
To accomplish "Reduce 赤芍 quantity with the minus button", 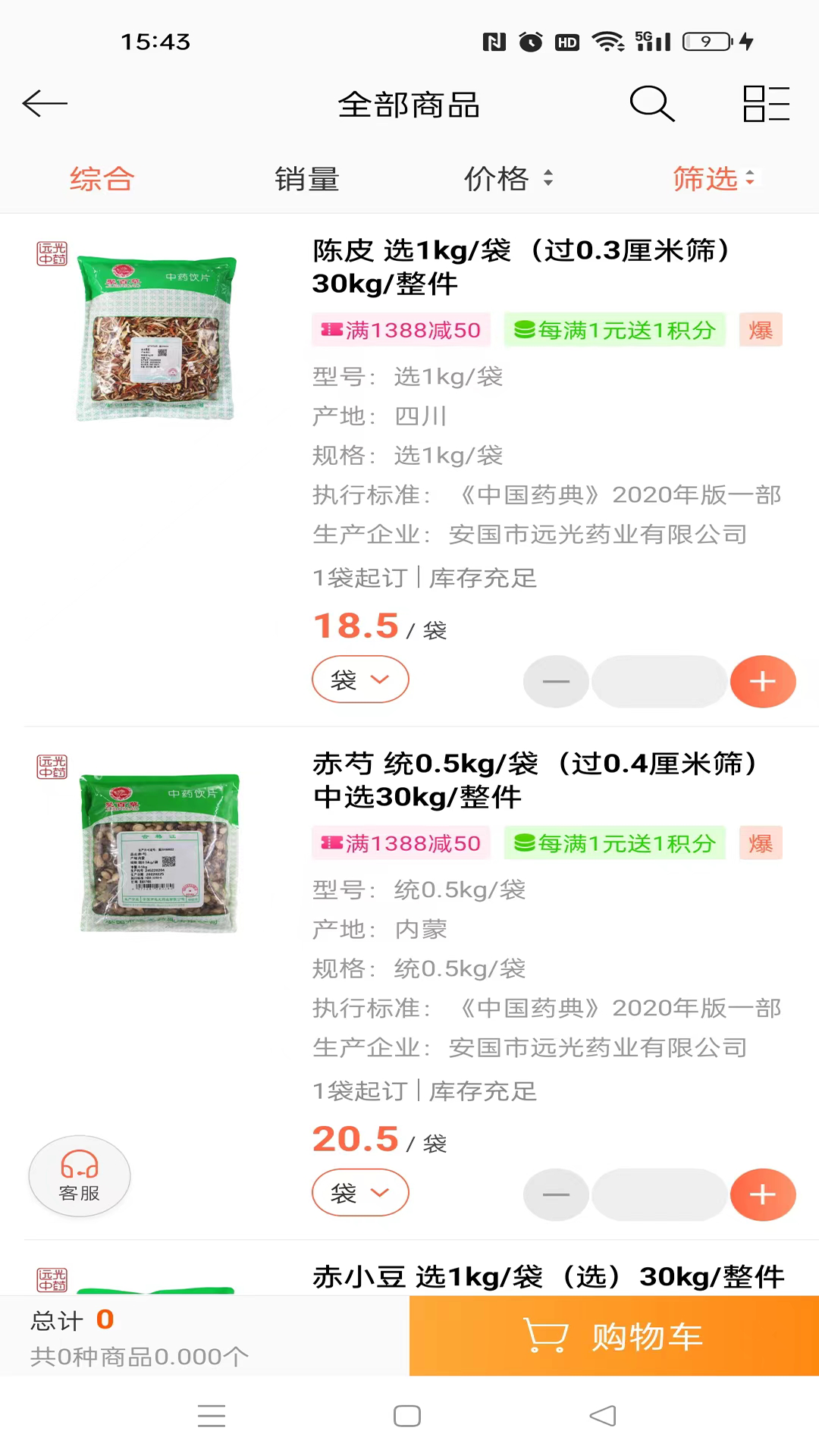I will click(x=556, y=1194).
